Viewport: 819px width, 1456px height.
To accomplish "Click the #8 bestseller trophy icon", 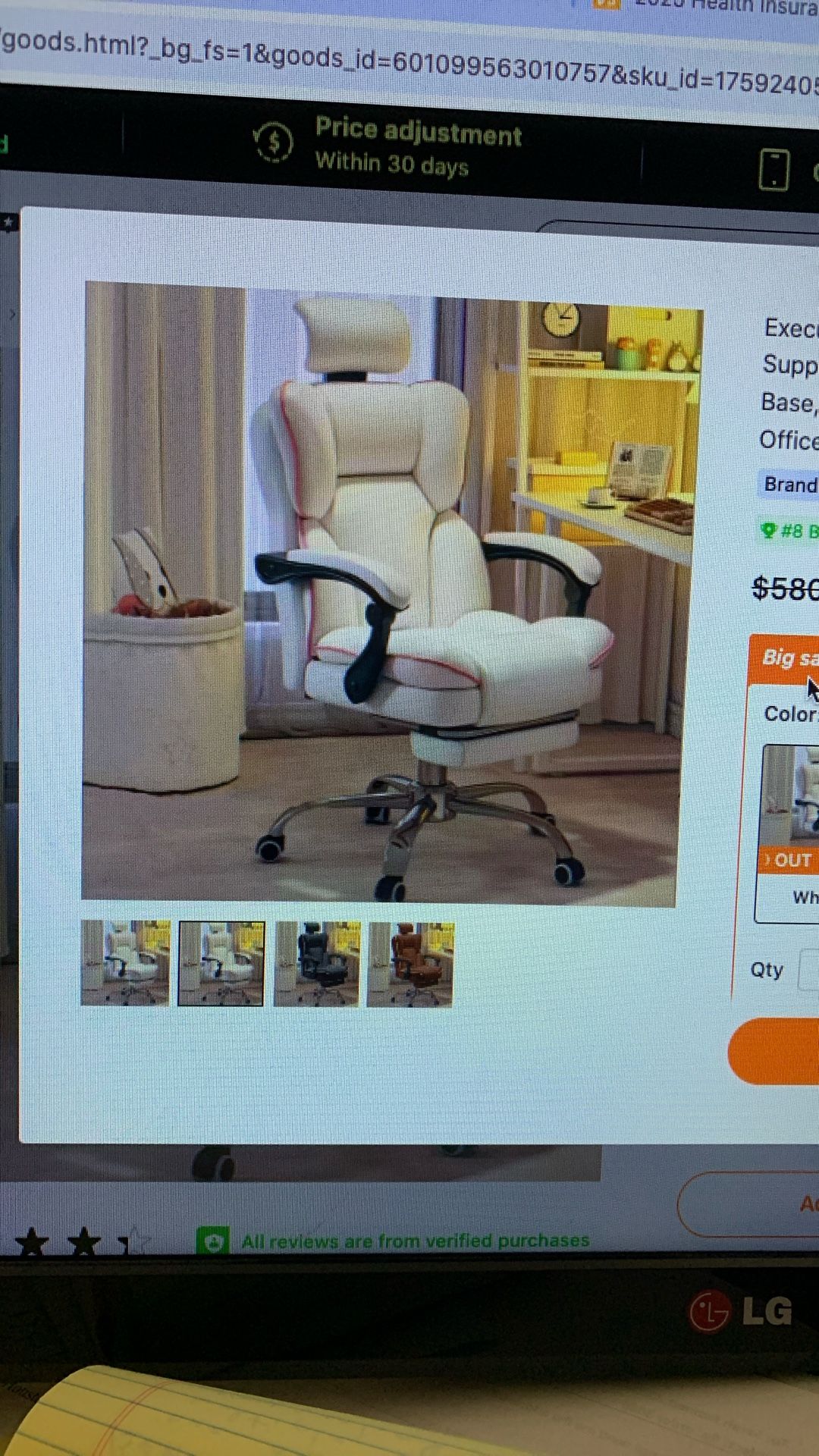I will [772, 532].
